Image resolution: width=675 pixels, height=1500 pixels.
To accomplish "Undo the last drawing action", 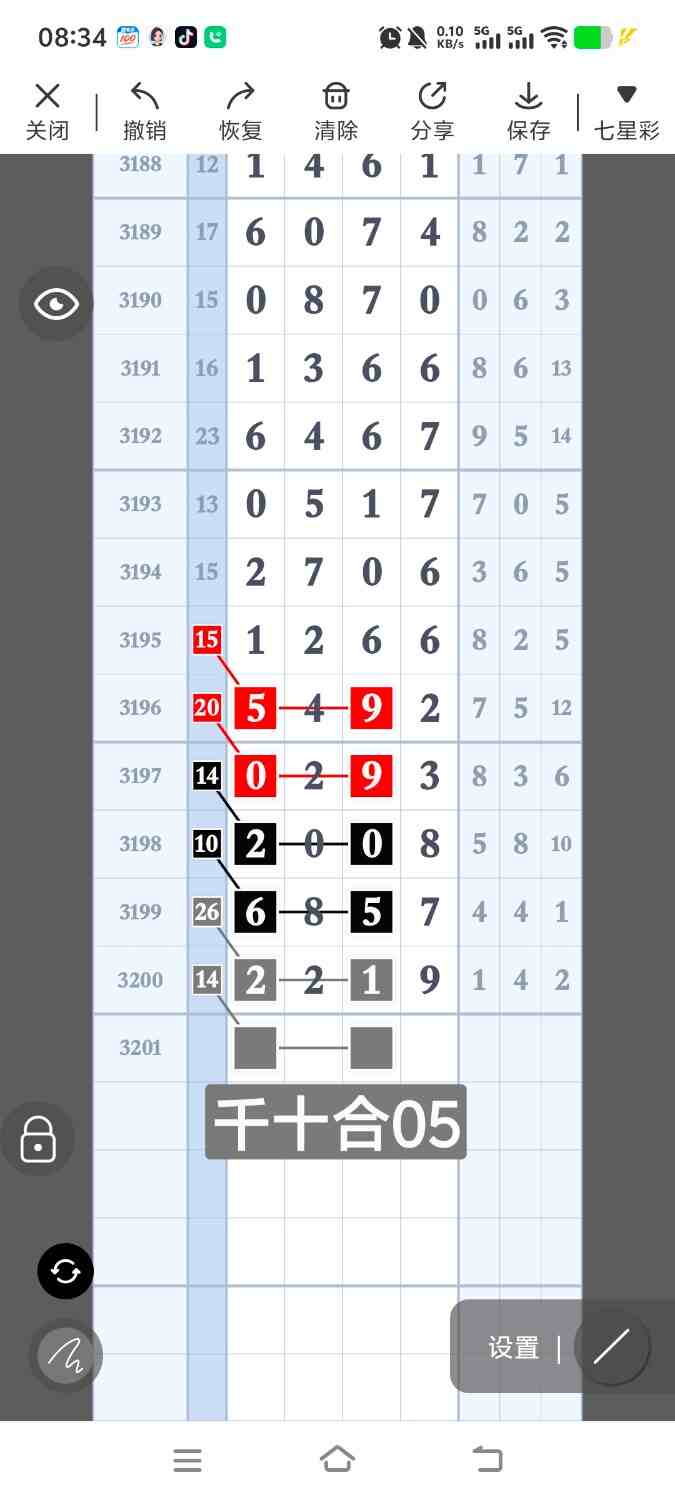I will (145, 110).
